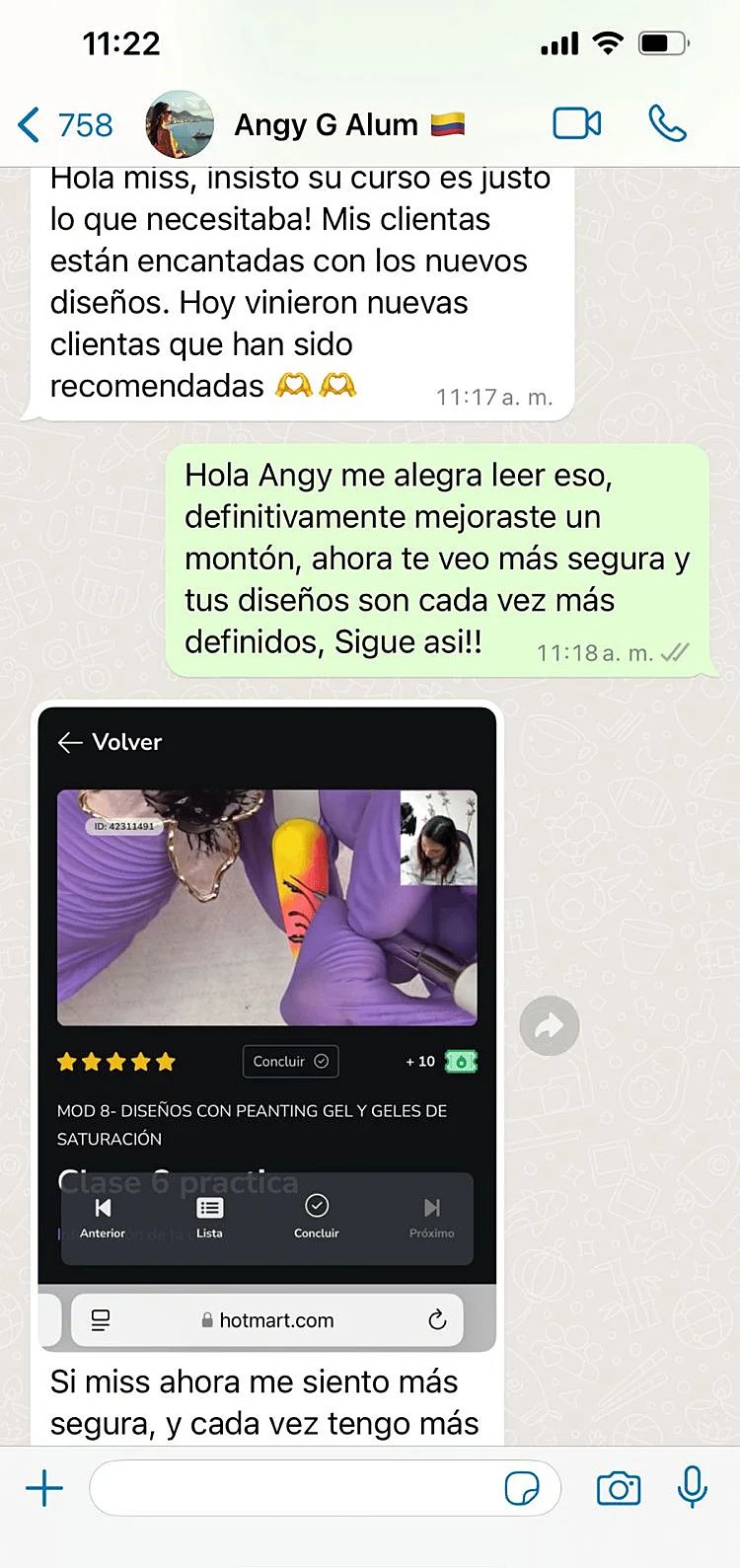The height and width of the screenshot is (1568, 740).
Task: Open the shared hotmart screenshot image
Action: pyautogui.click(x=266, y=987)
